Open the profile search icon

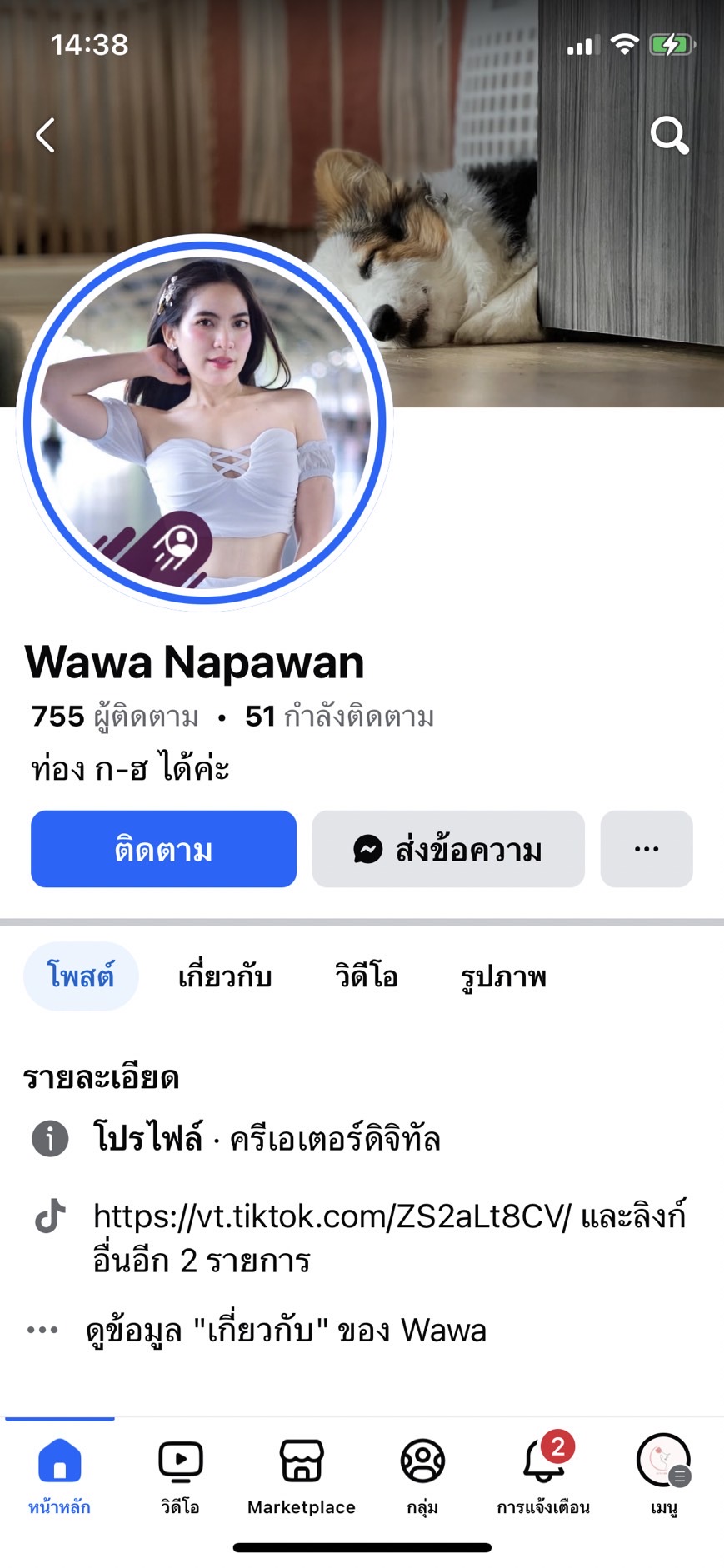(669, 135)
